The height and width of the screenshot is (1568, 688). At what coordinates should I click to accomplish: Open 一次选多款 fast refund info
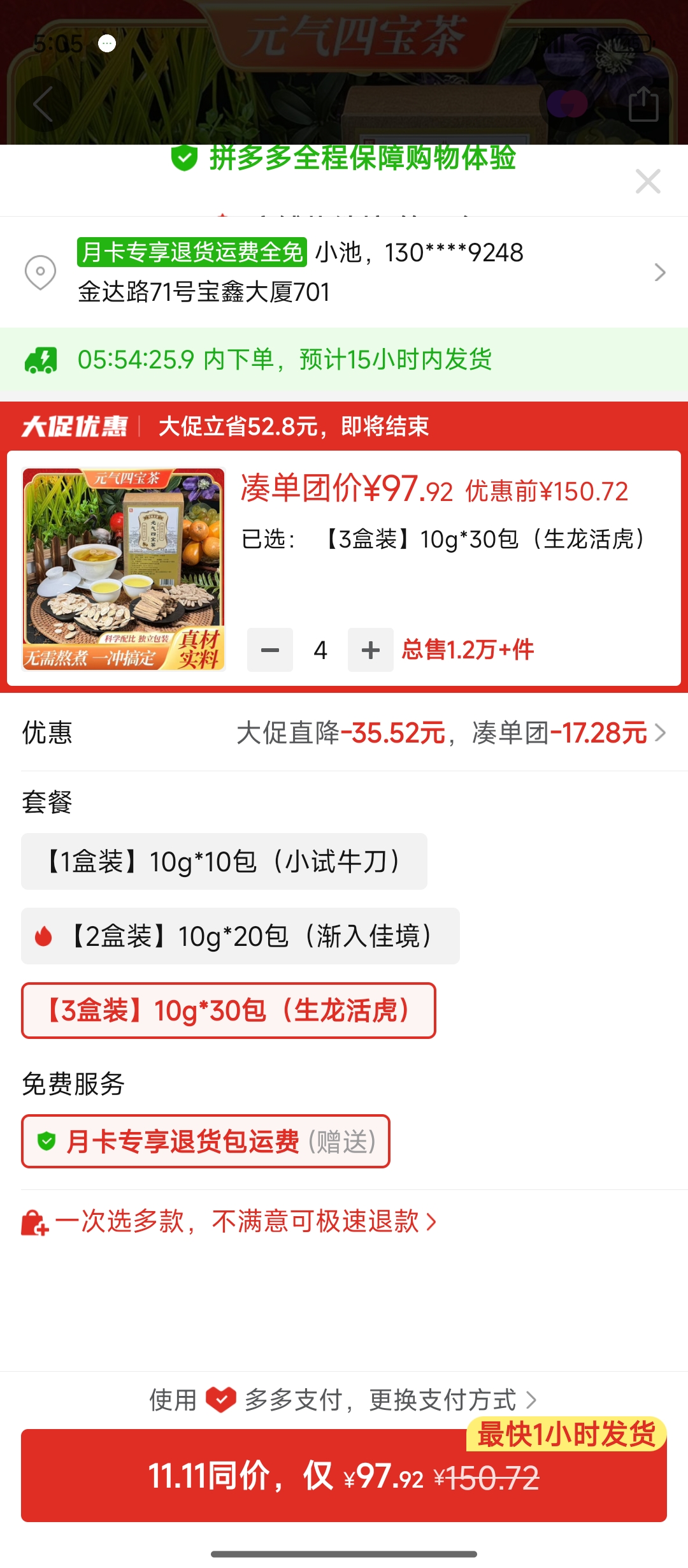pos(229,1222)
